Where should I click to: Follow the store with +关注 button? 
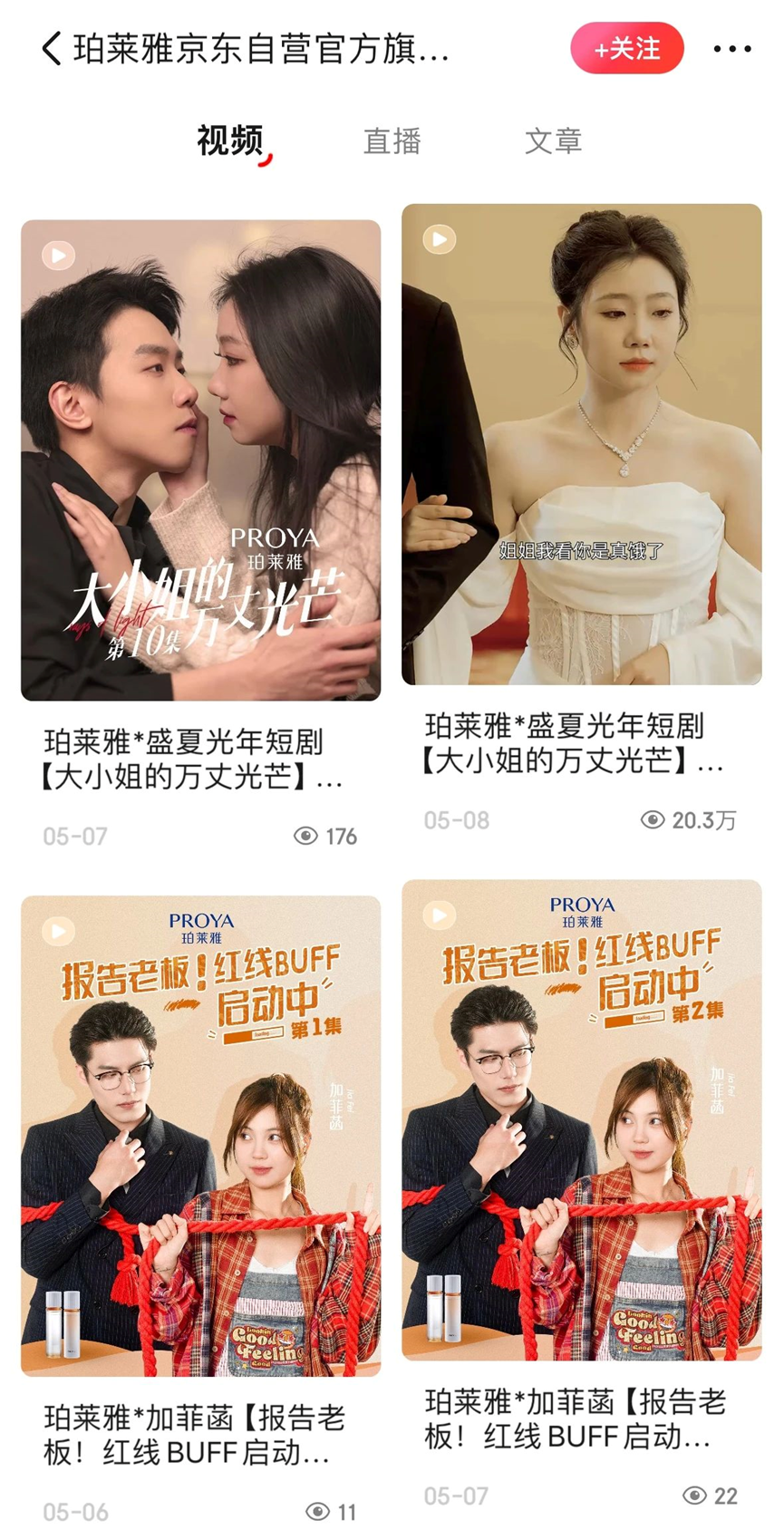click(x=626, y=49)
